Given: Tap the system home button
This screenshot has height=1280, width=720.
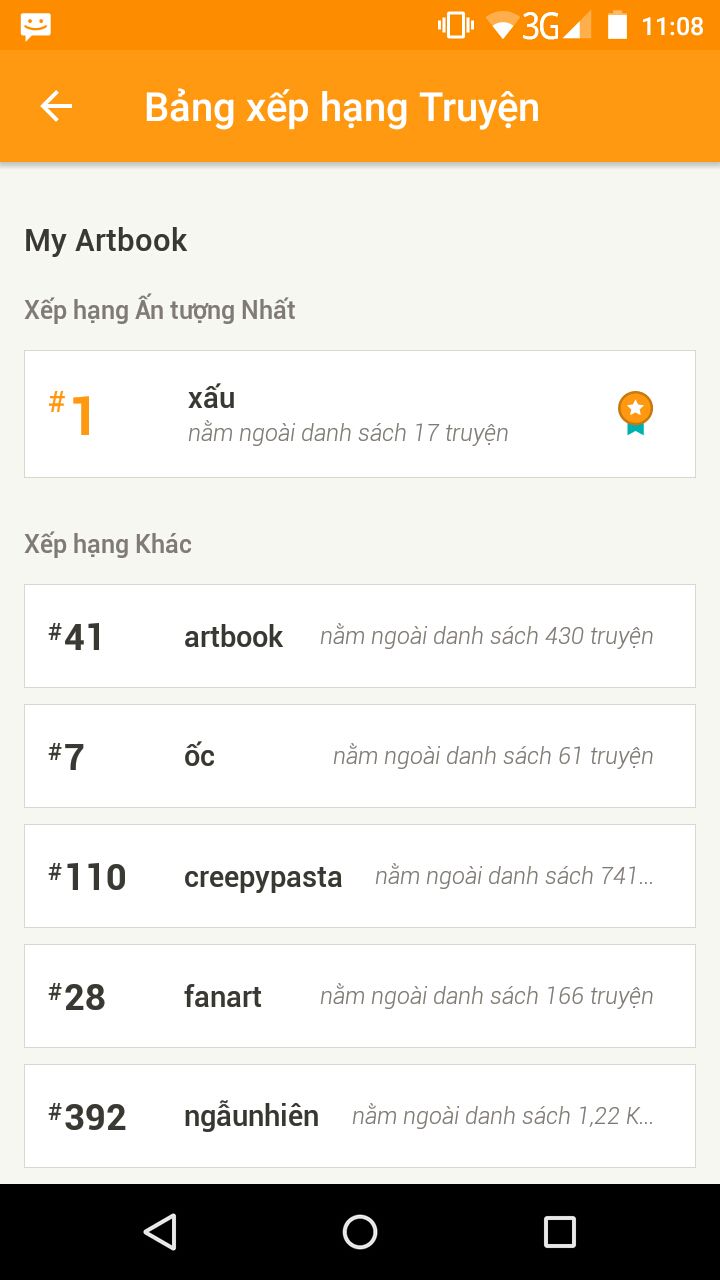Looking at the screenshot, I should [360, 1232].
